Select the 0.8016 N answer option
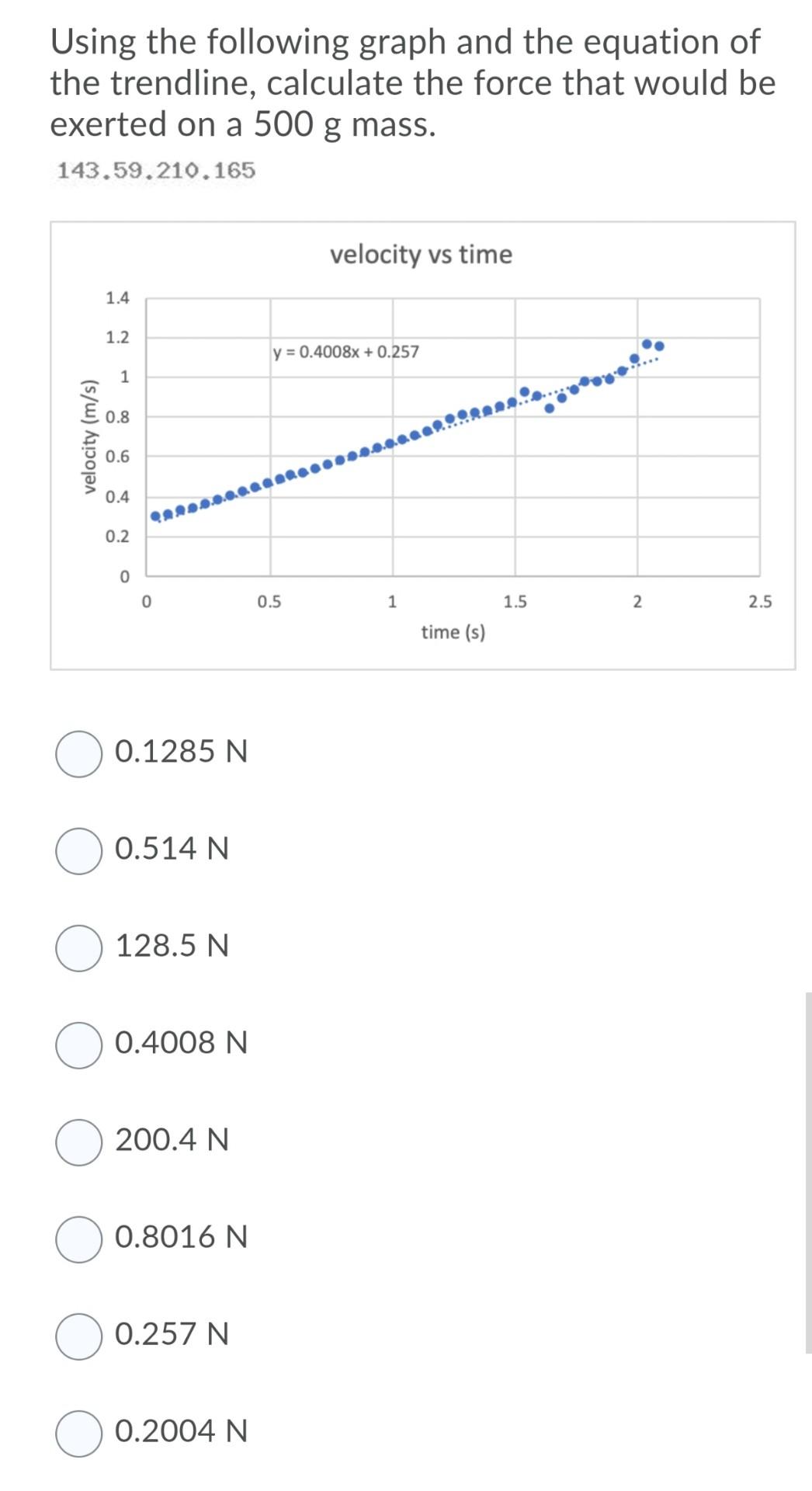This screenshot has height=1491, width=812. [x=78, y=1239]
